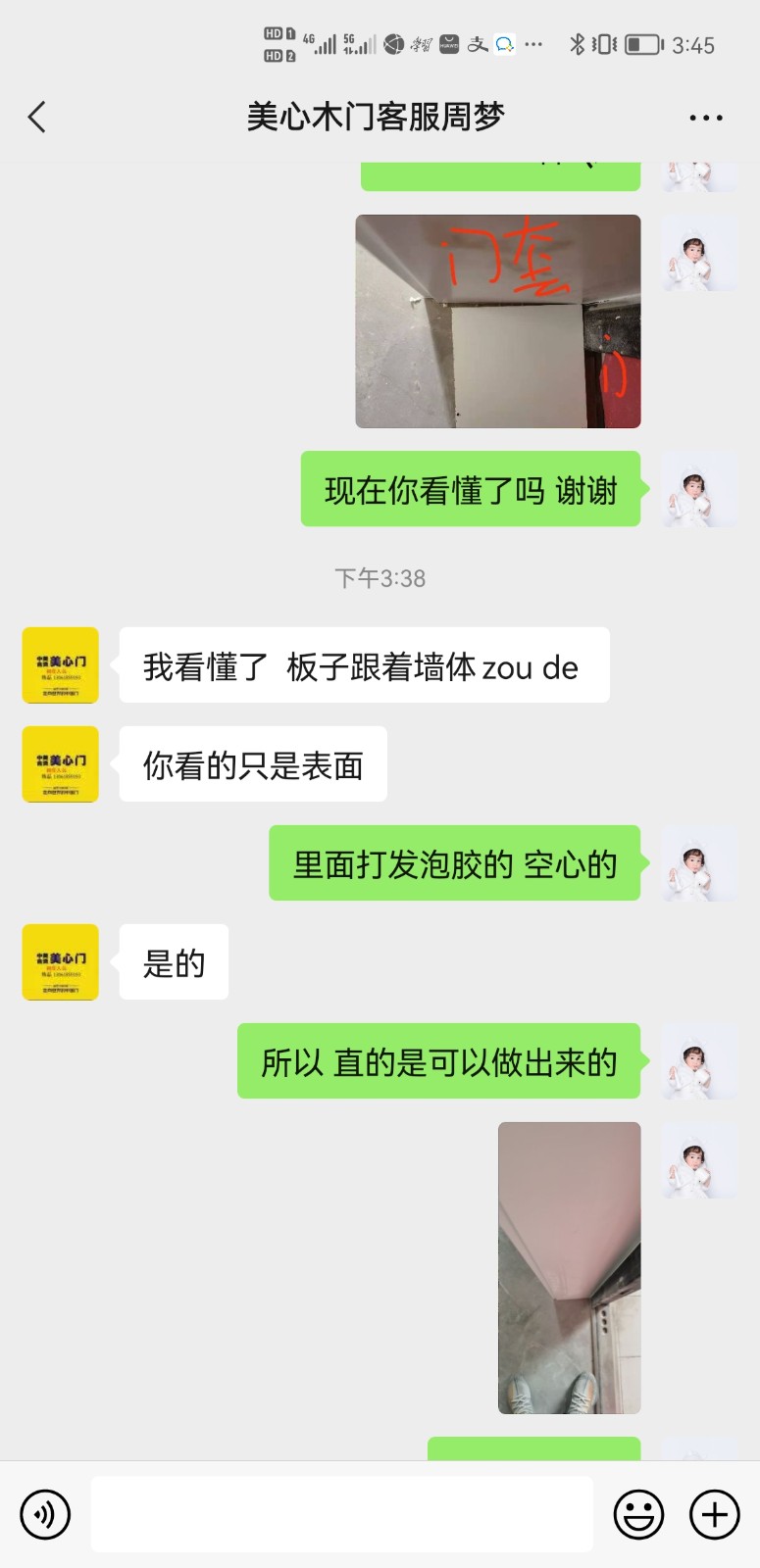Go back from the chat
The image size is (760, 1568).
tap(37, 118)
